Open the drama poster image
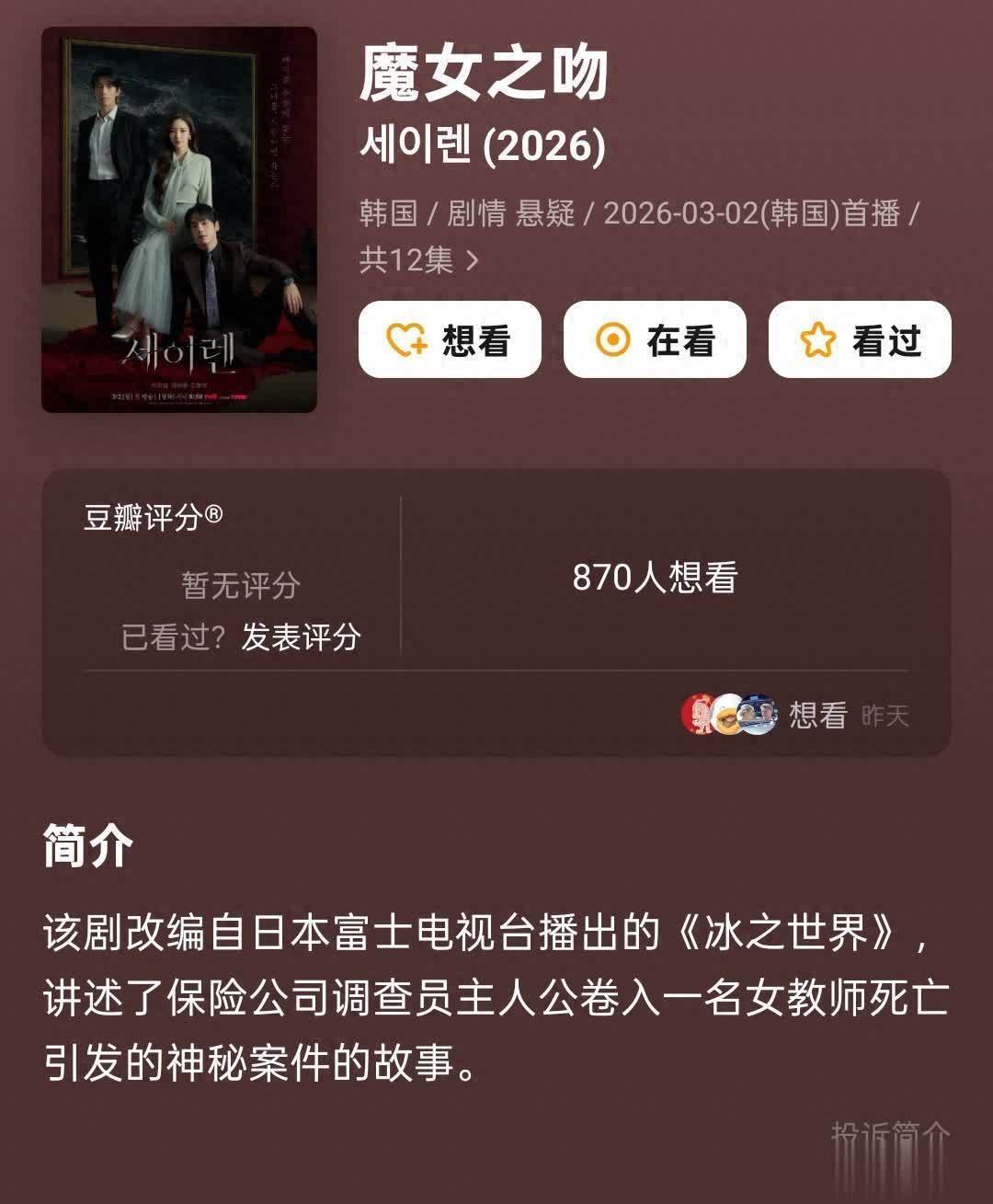 coord(179,220)
